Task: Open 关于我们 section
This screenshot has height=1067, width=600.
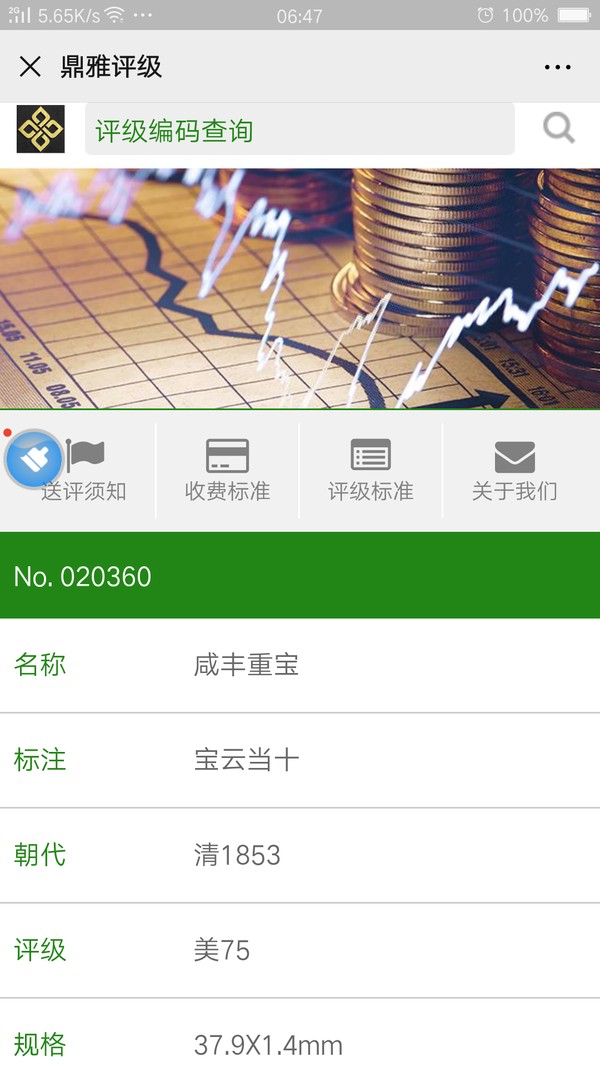Action: (x=514, y=470)
